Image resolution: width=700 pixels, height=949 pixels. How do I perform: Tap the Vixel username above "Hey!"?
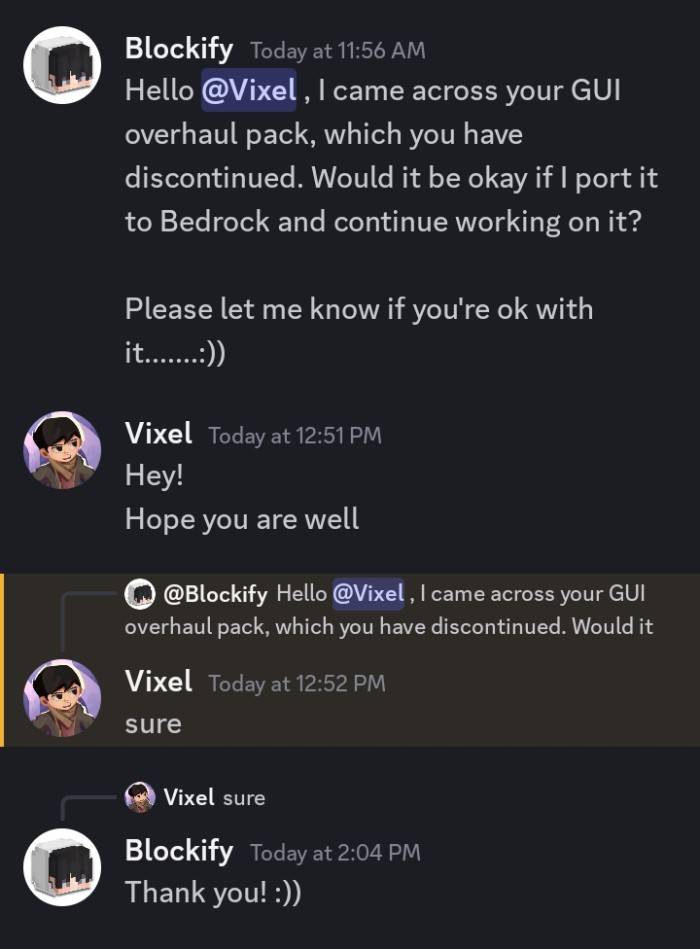[x=158, y=433]
